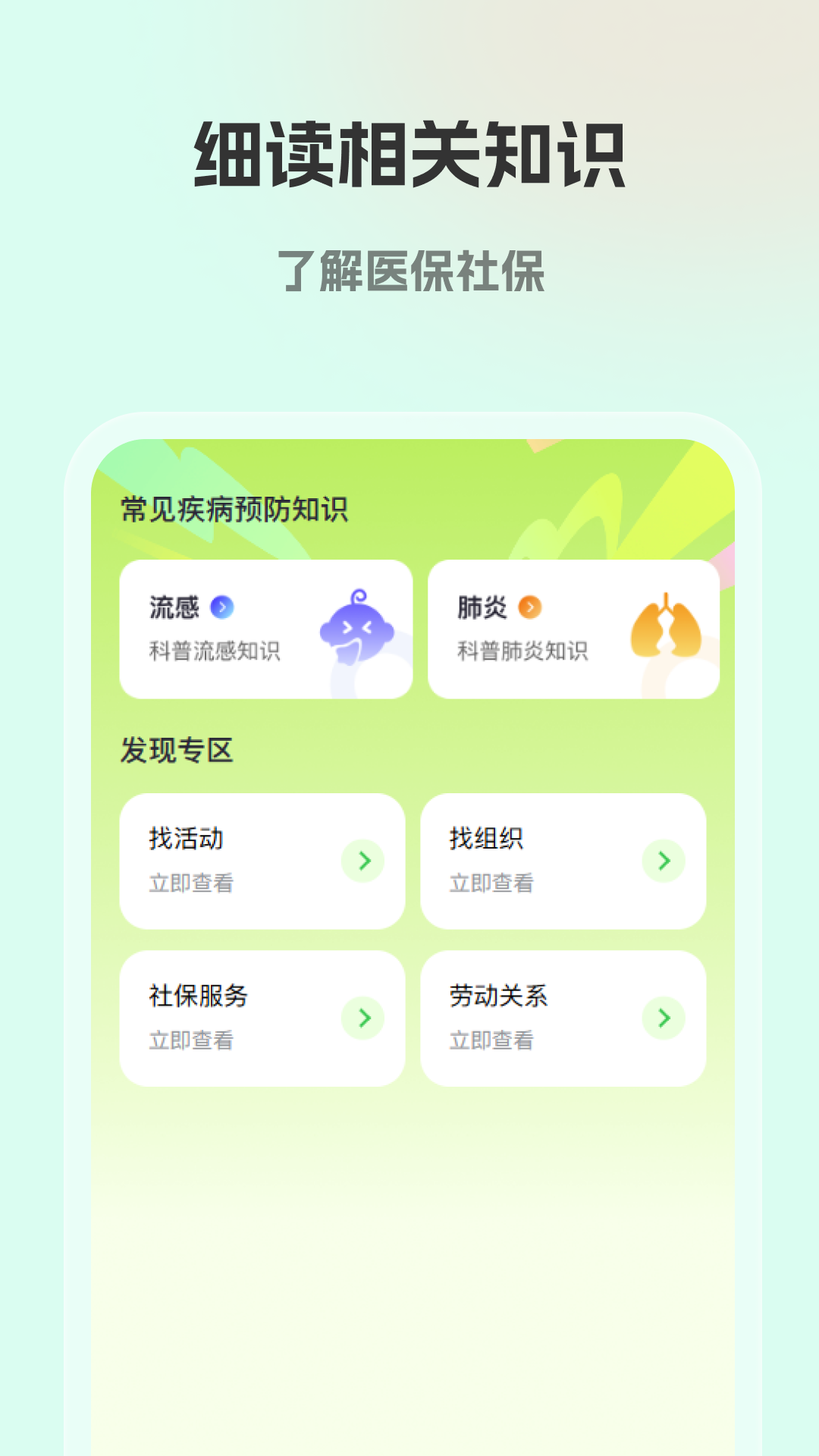Tap the orange arrow badge next to 肺炎
Image resolution: width=819 pixels, height=1456 pixels.
click(531, 607)
